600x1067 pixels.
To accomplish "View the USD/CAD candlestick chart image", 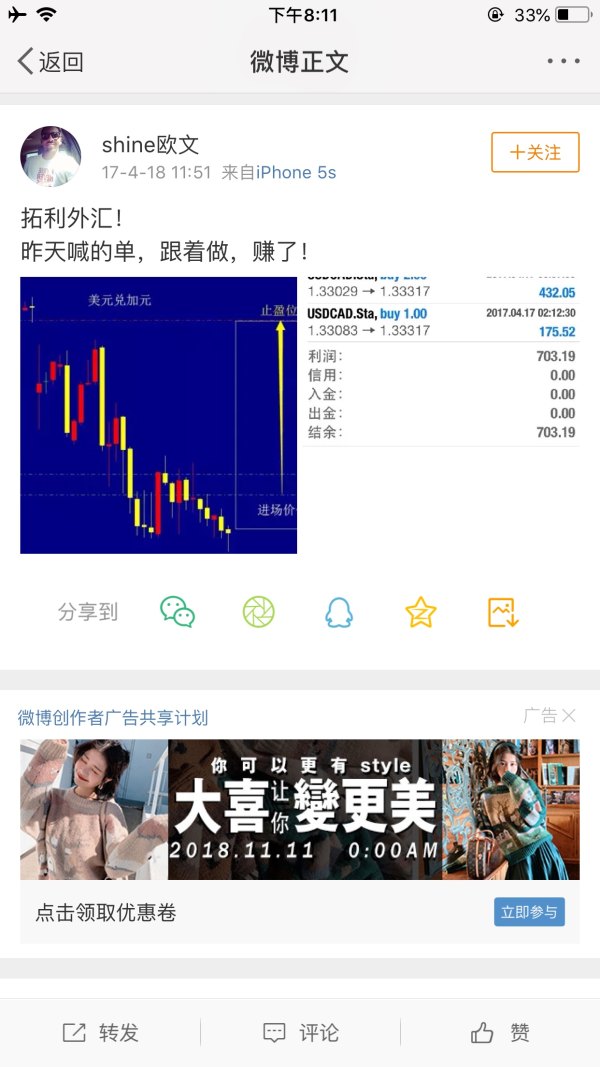I will click(x=158, y=415).
